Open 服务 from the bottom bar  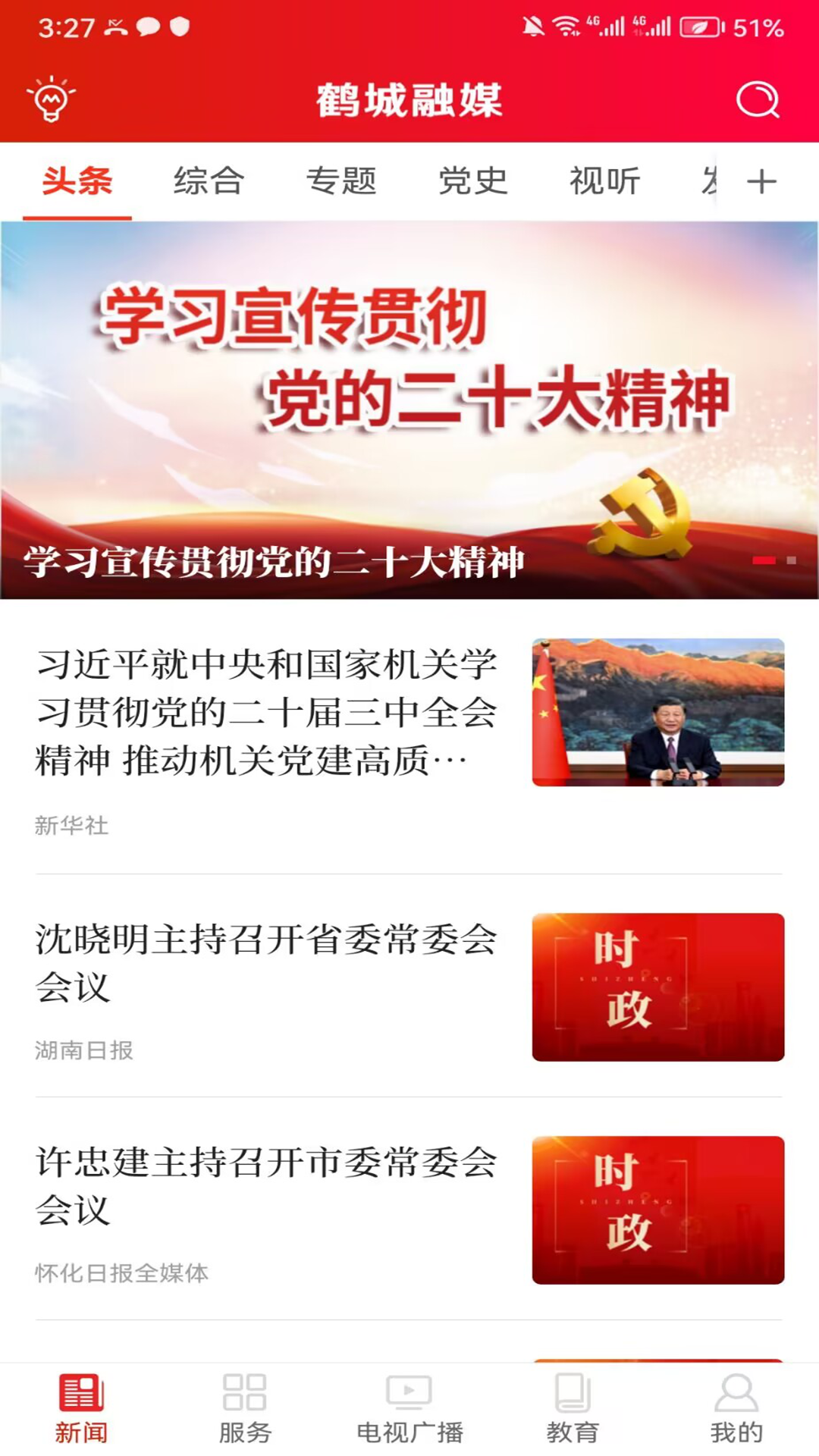[245, 1410]
